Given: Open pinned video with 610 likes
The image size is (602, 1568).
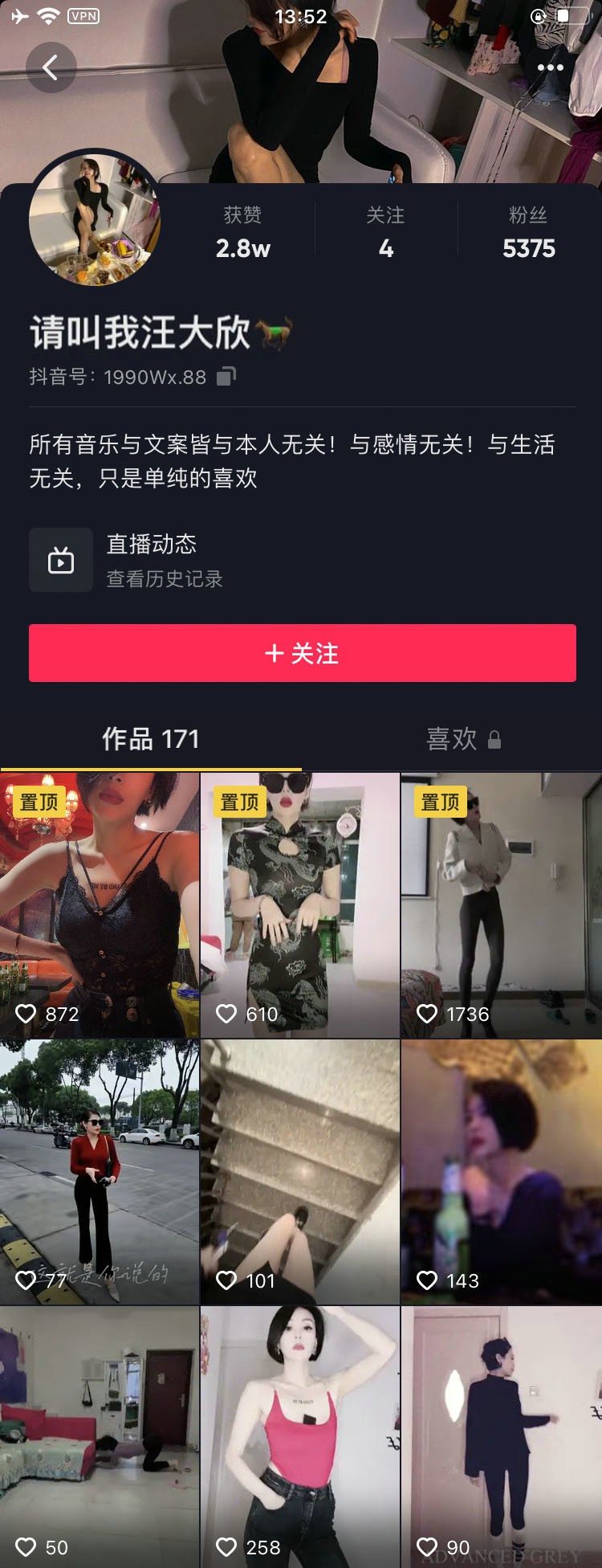Looking at the screenshot, I should tap(300, 905).
